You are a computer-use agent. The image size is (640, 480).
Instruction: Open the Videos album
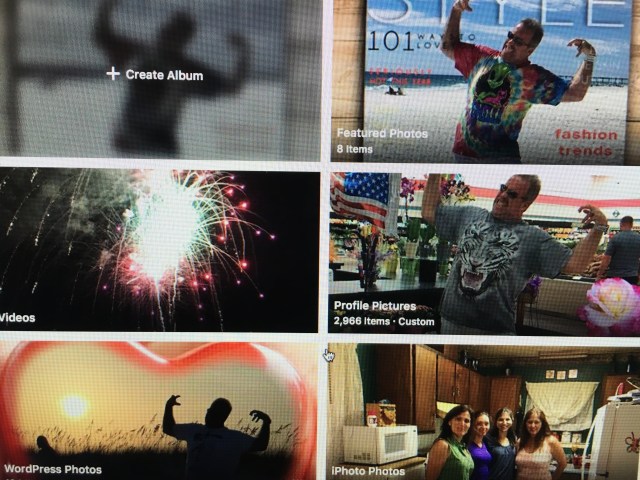click(x=158, y=250)
